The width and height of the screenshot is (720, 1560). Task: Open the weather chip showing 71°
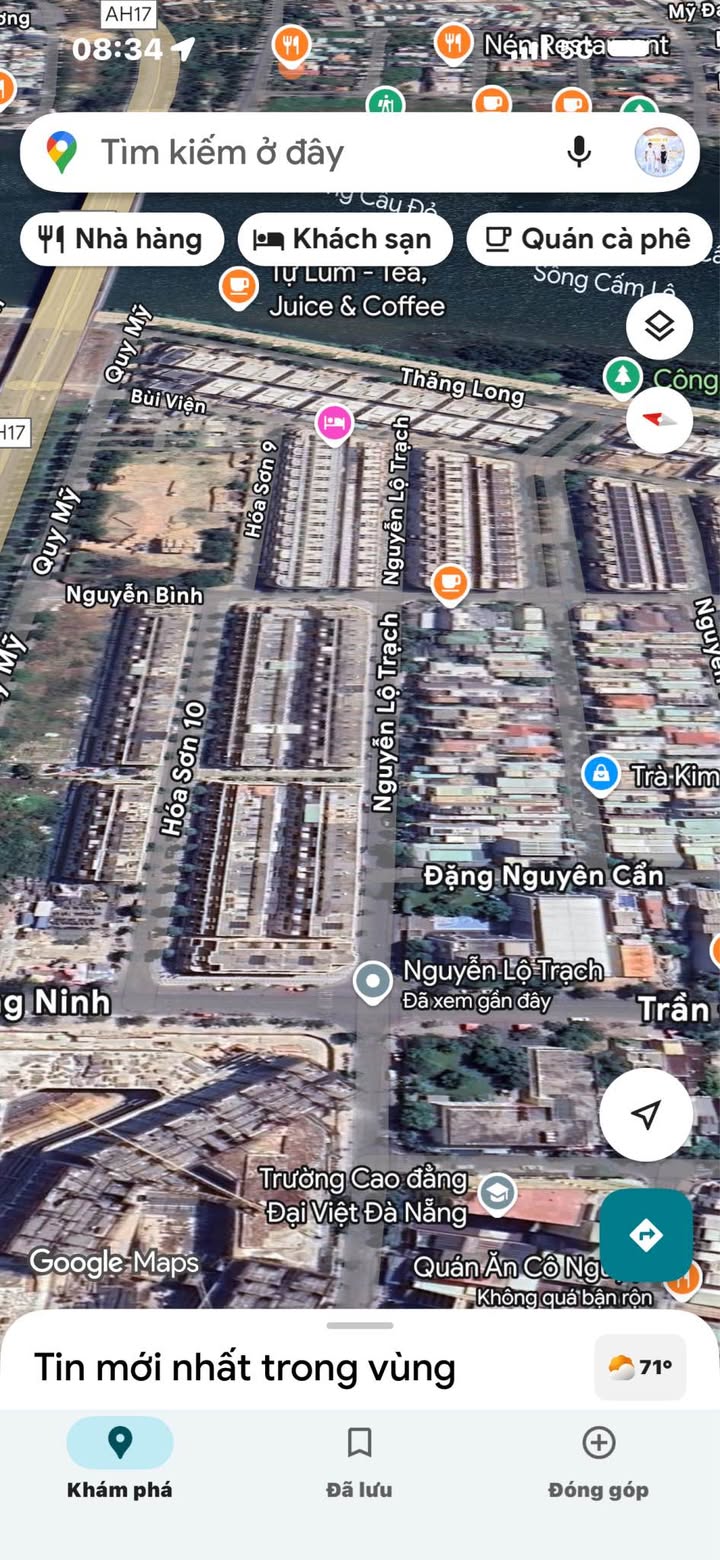(640, 1367)
